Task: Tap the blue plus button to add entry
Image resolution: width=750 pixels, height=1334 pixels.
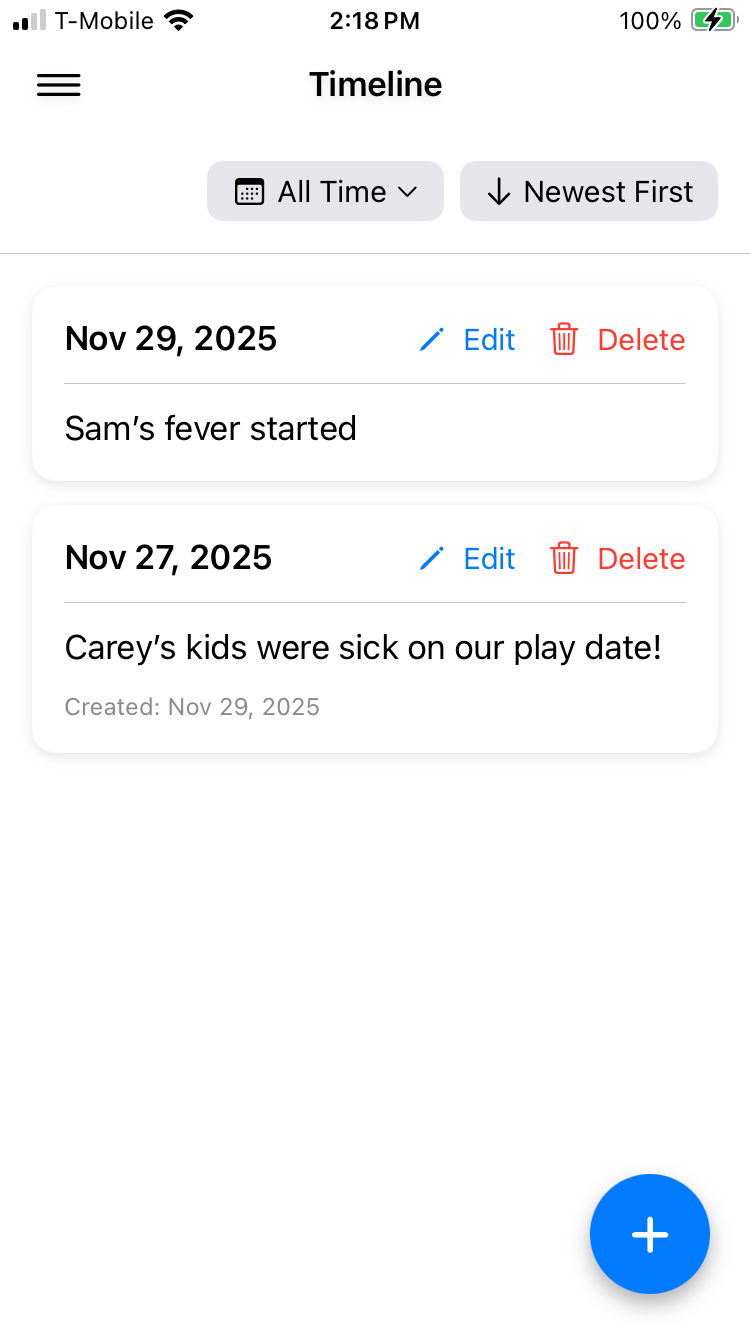Action: pos(650,1234)
